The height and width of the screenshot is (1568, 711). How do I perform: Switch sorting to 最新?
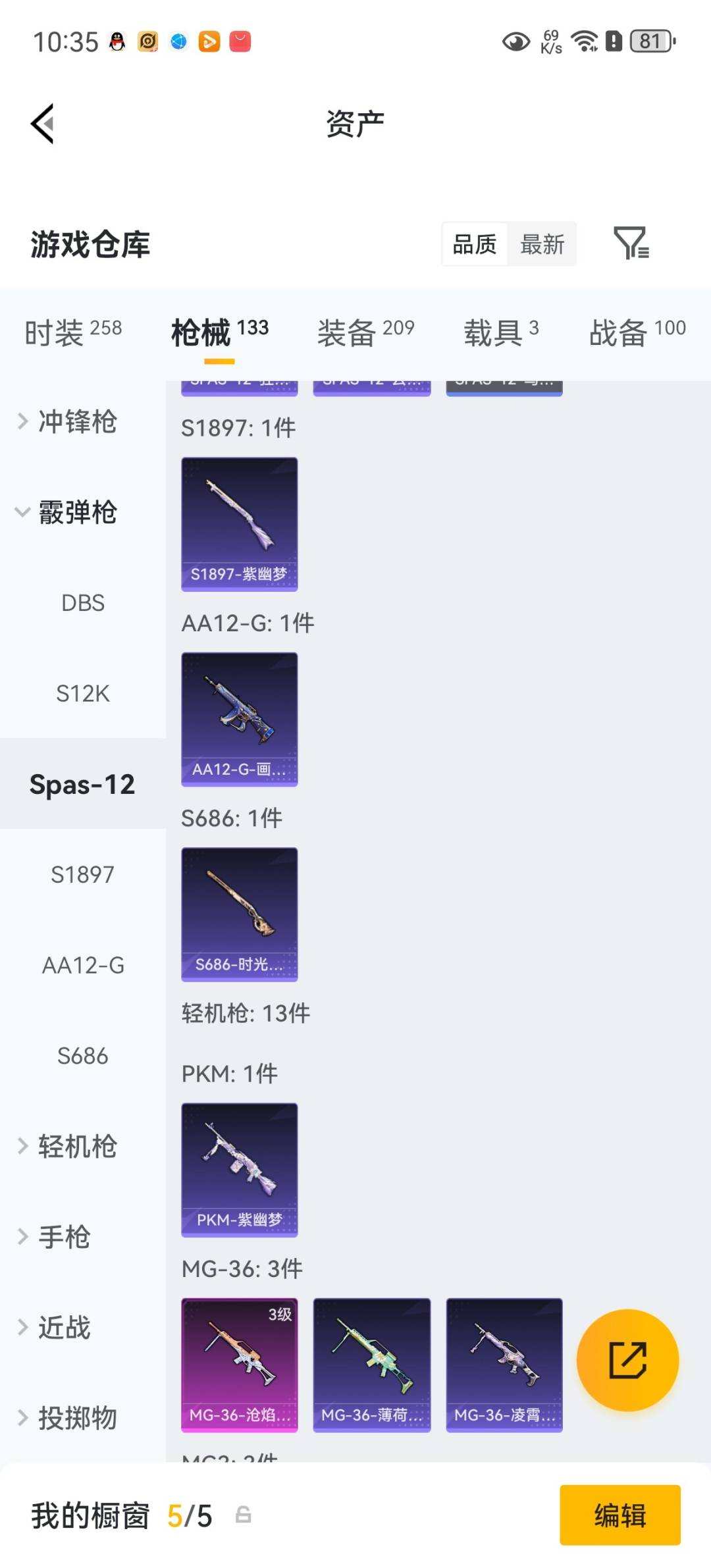(542, 244)
